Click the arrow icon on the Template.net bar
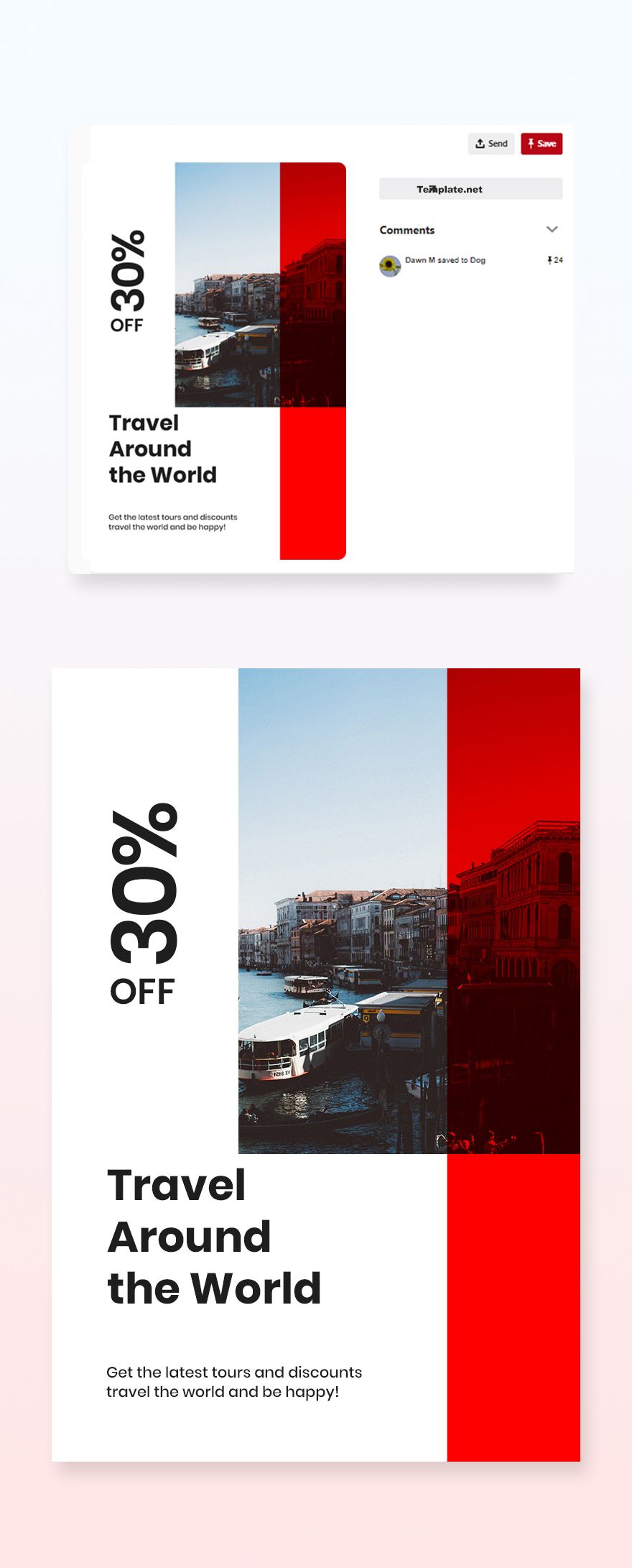The height and width of the screenshot is (1568, 632). tap(434, 188)
